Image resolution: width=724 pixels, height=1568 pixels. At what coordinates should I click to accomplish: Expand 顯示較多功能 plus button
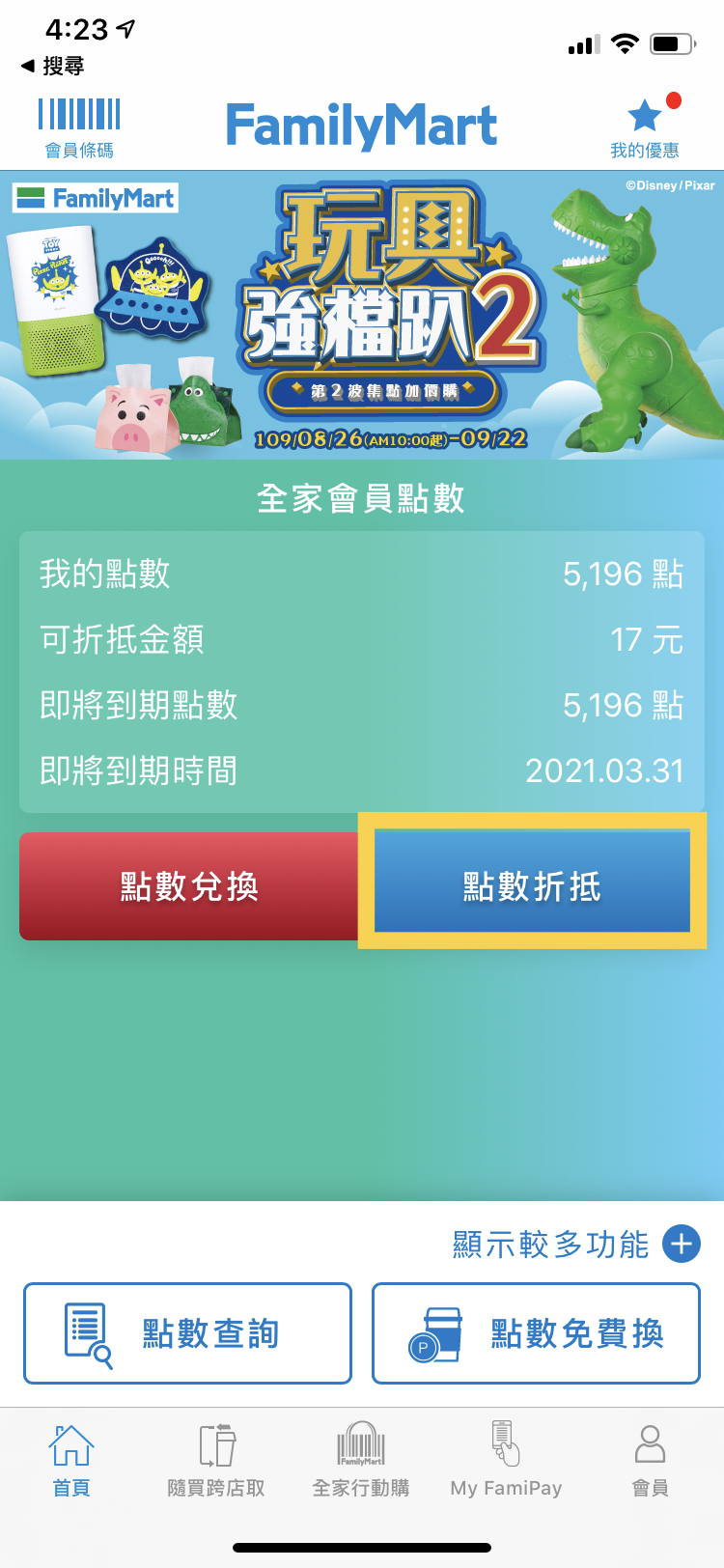681,1244
